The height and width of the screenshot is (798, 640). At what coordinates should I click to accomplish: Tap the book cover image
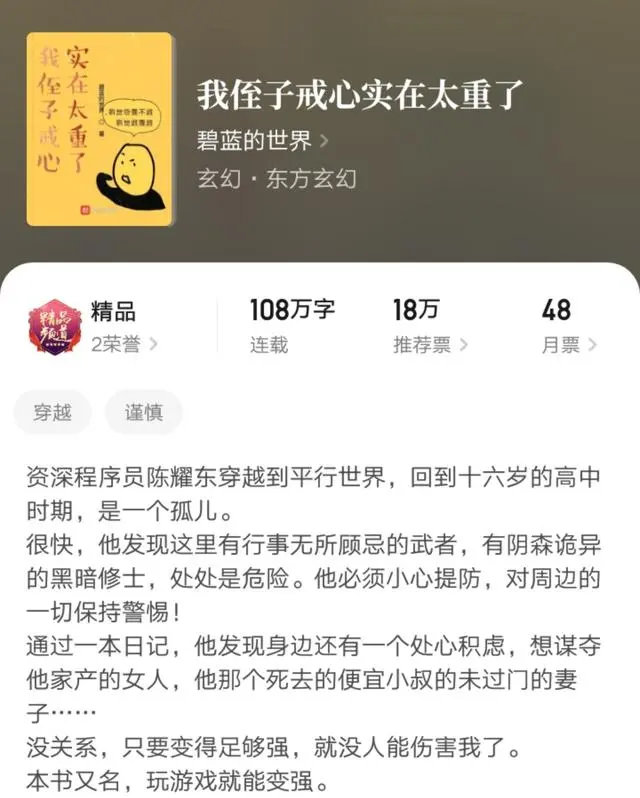point(100,128)
